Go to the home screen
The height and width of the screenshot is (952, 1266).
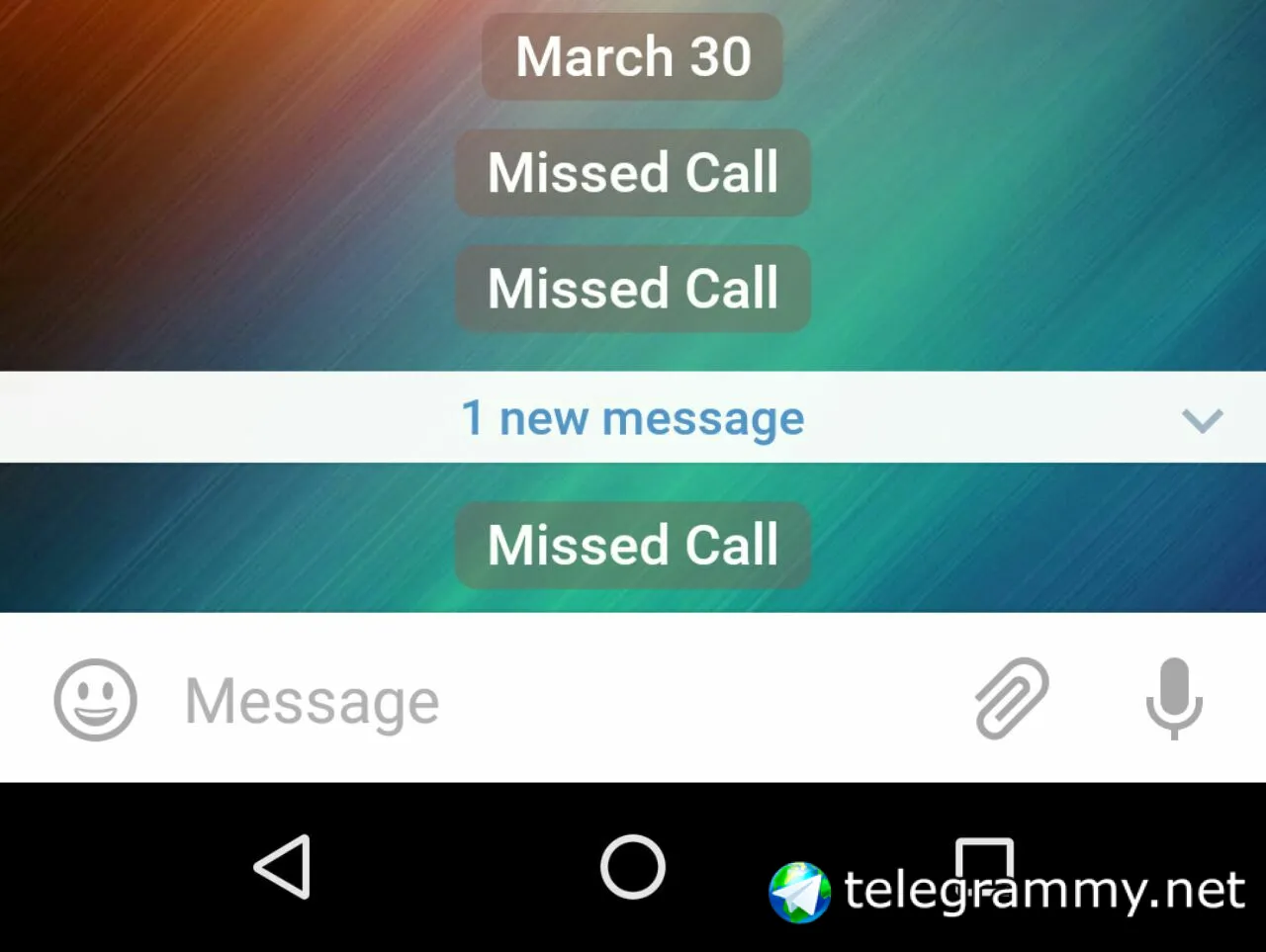[x=633, y=867]
